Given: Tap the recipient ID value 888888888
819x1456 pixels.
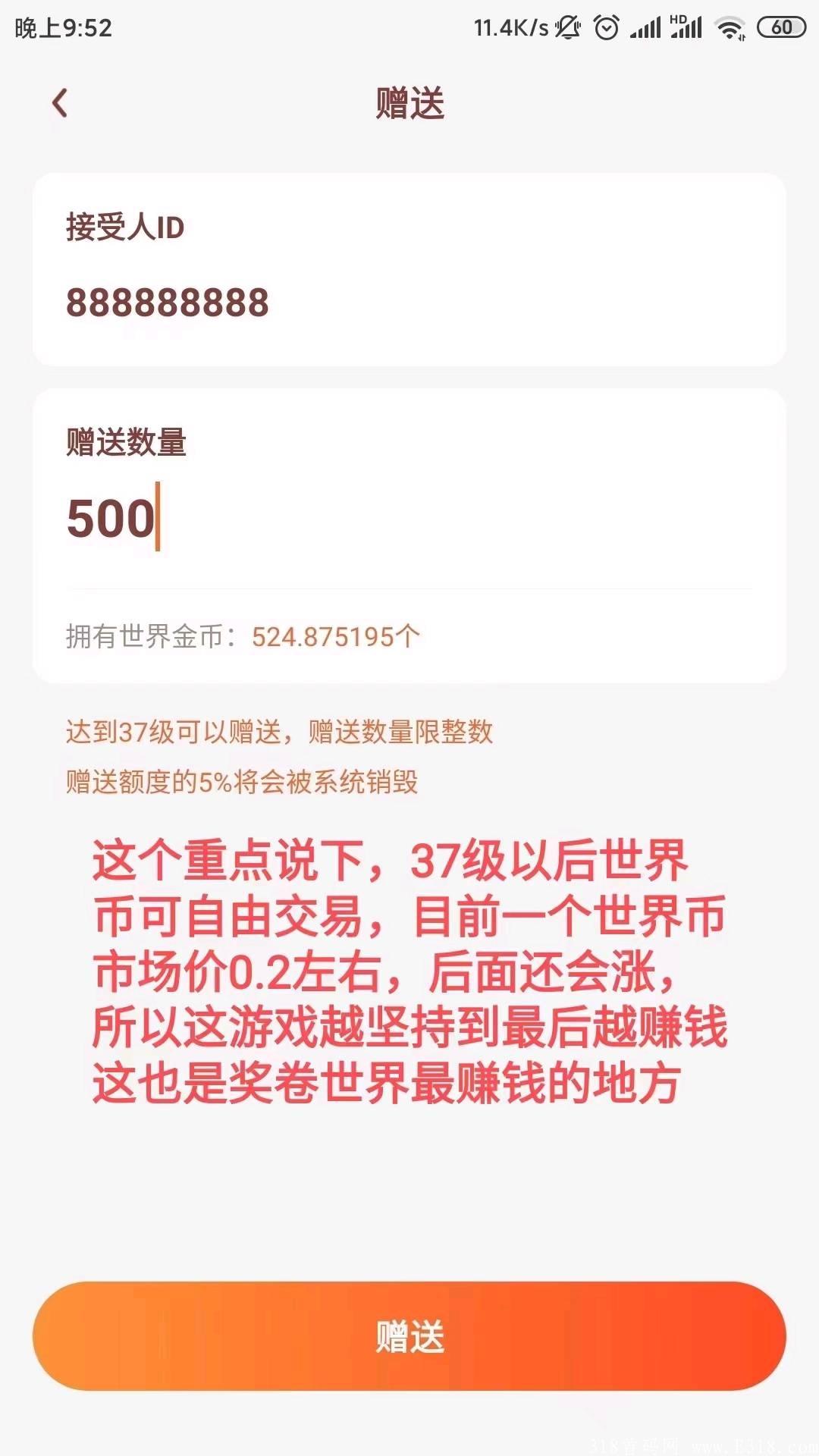Looking at the screenshot, I should pos(168,303).
